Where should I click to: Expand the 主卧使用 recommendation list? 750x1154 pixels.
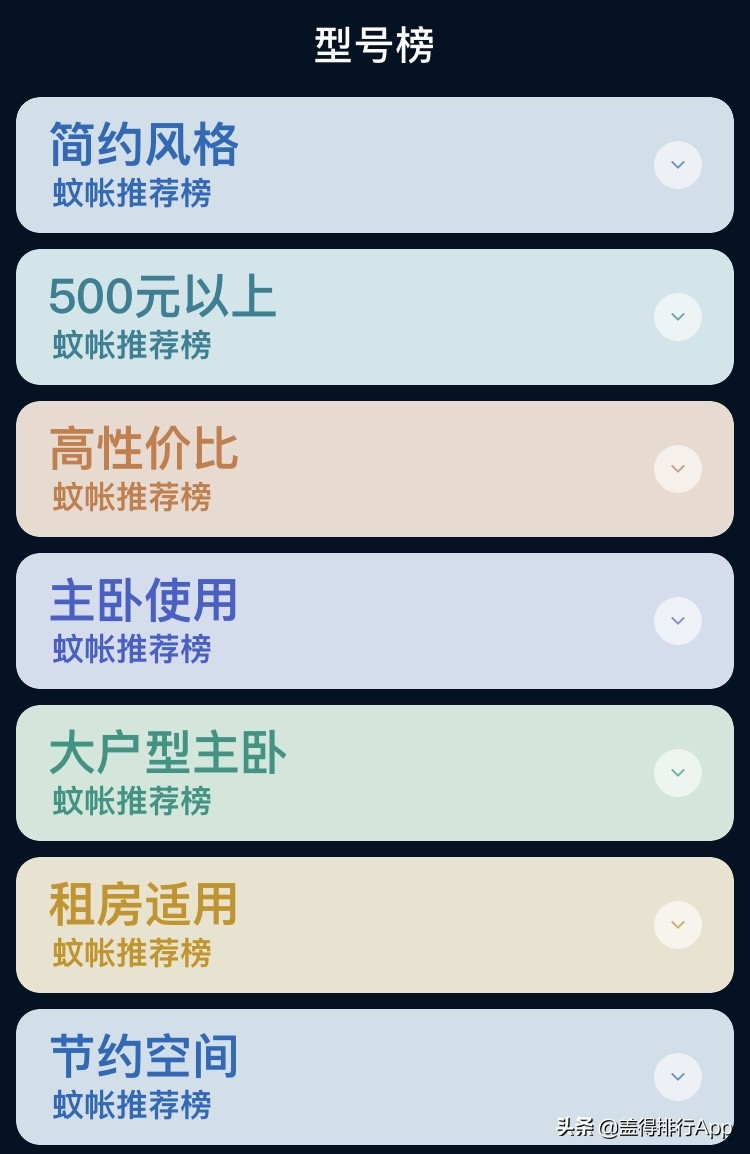coord(678,621)
